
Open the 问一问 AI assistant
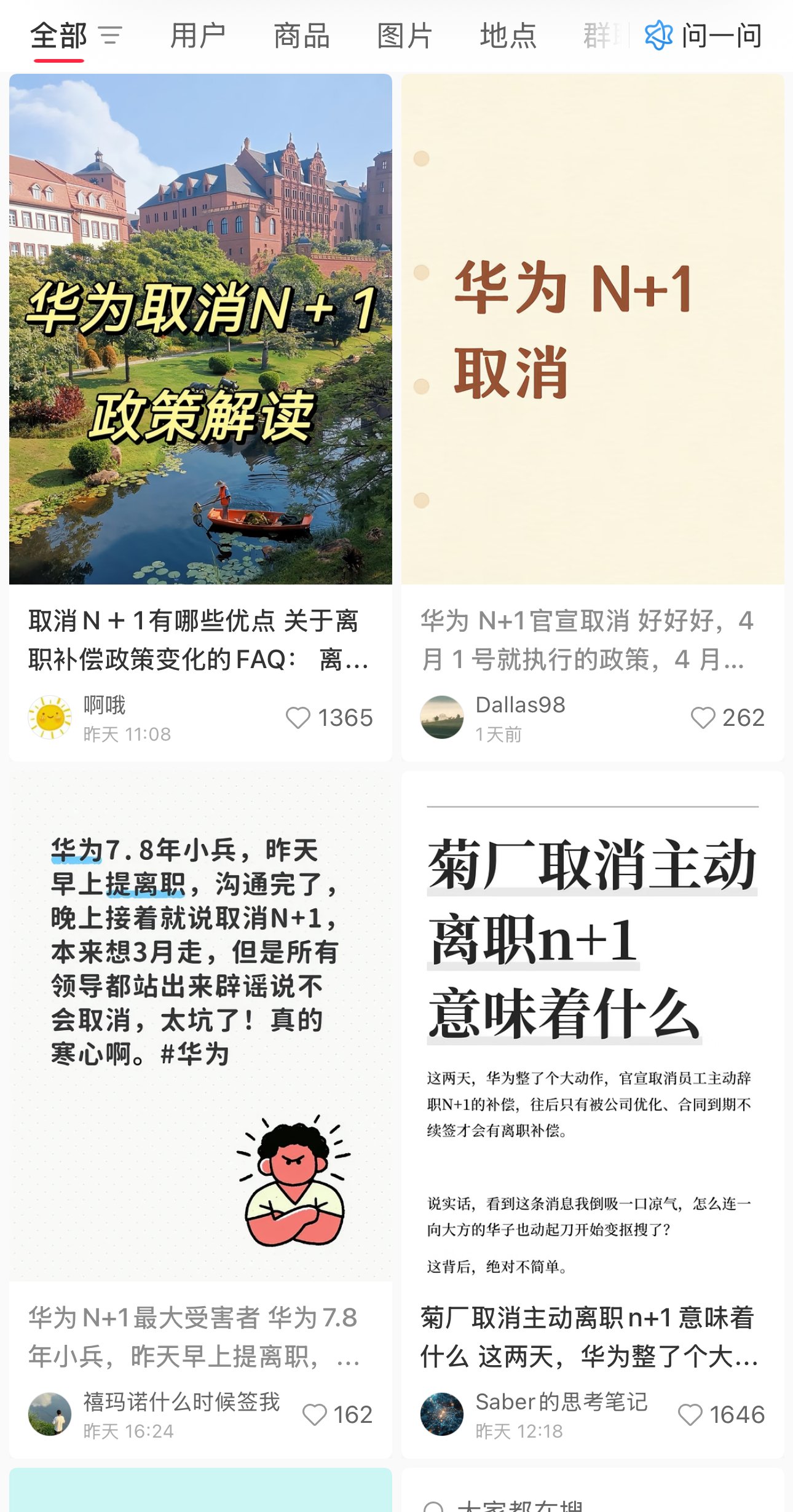point(704,36)
